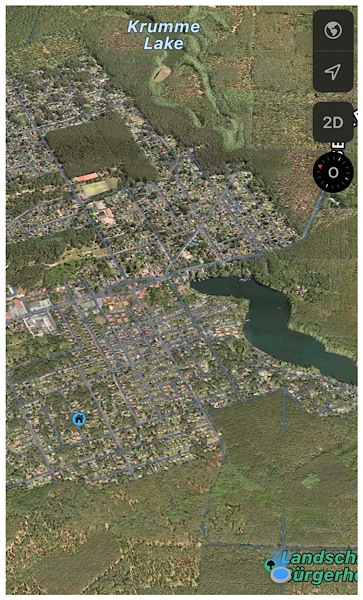Screen dimensions: 363x600
Task: Center map on current location arrow
Action: pyautogui.click(x=333, y=72)
